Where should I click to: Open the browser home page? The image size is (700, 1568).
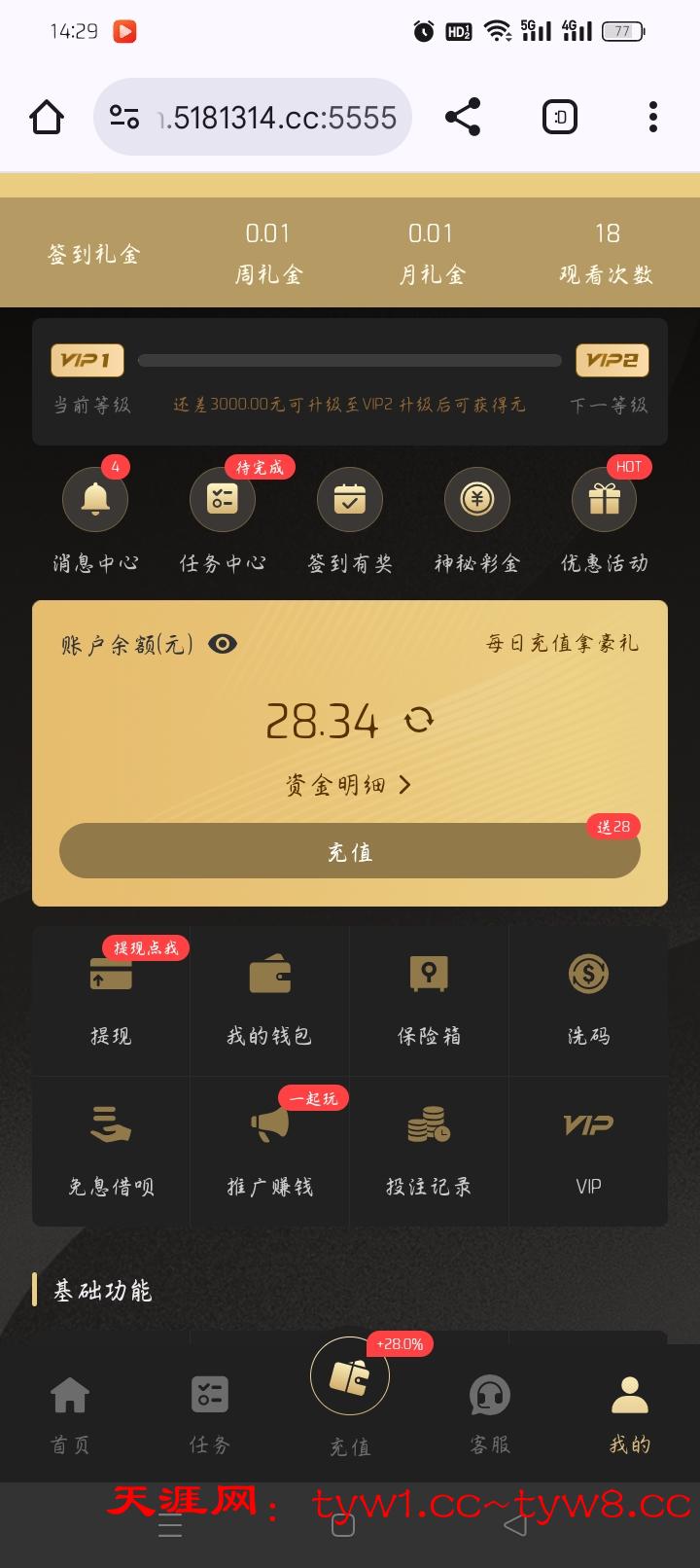(x=47, y=118)
